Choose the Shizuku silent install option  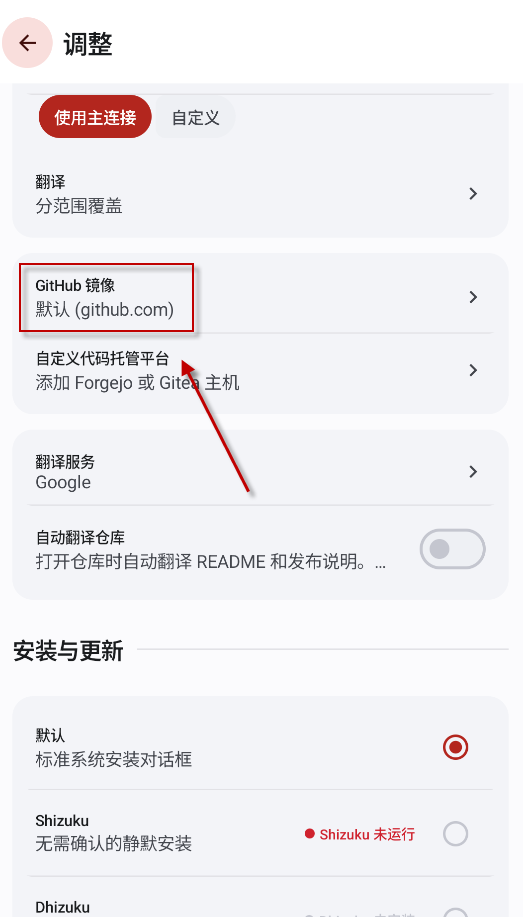[260, 833]
